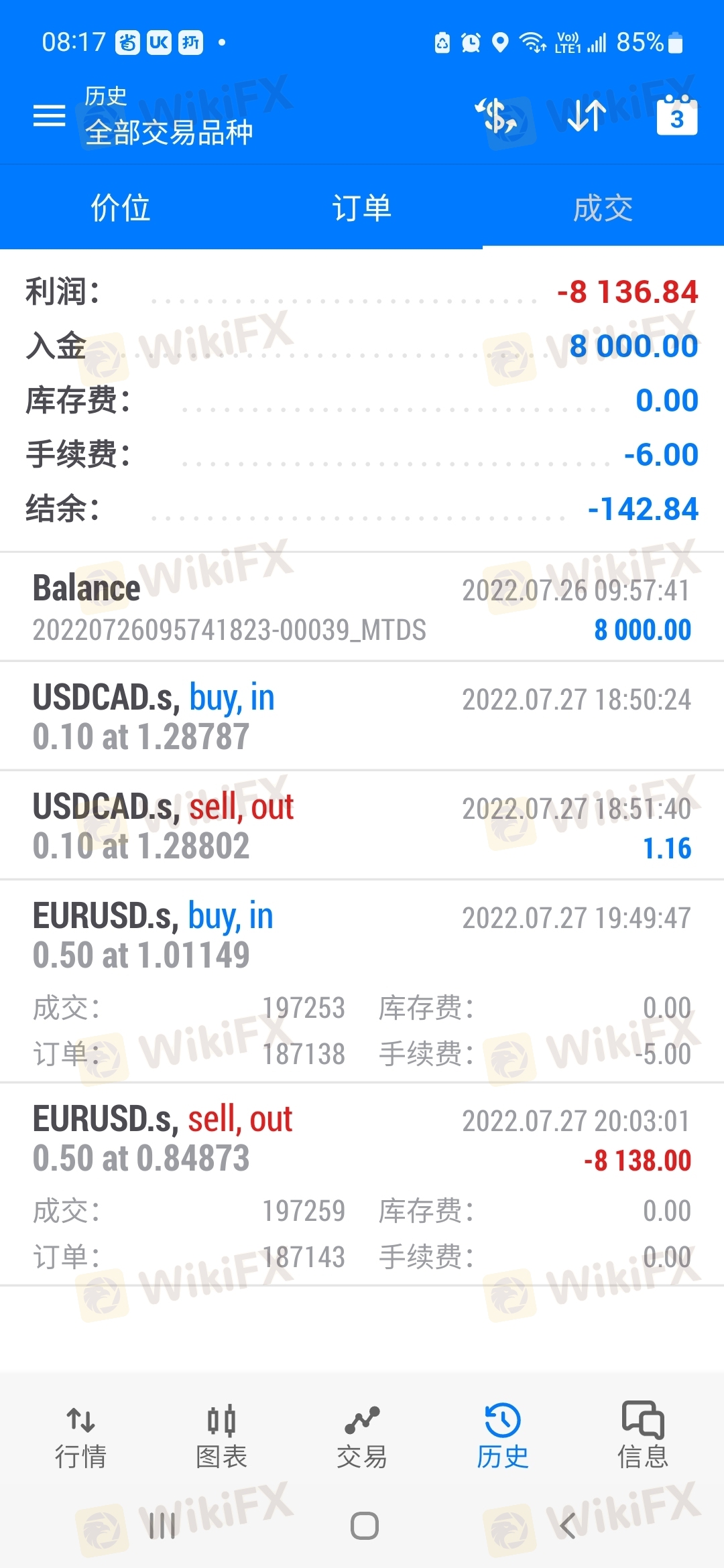Go to the system home screen
The image size is (724, 1568).
click(364, 1526)
